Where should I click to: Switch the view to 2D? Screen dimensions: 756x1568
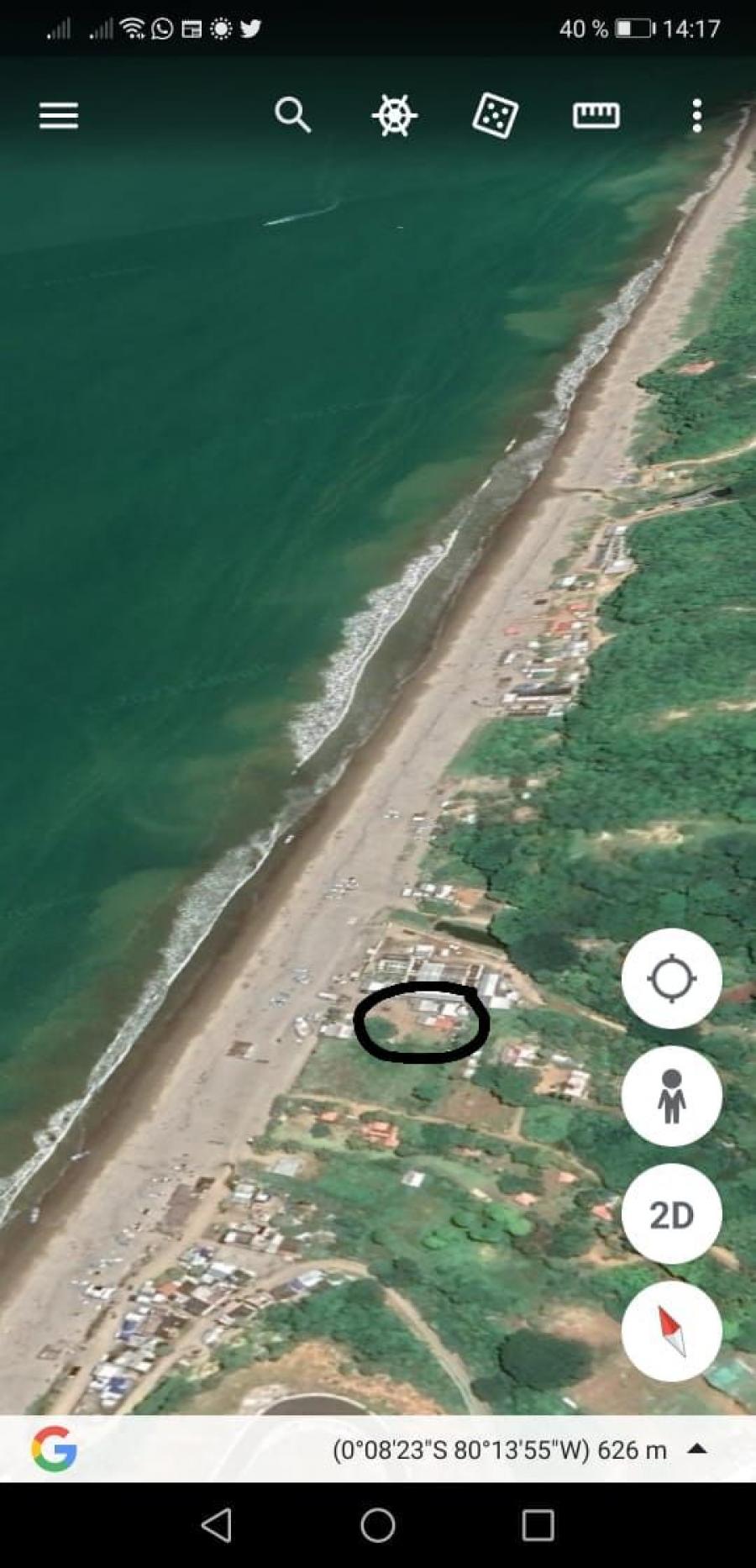point(671,1214)
